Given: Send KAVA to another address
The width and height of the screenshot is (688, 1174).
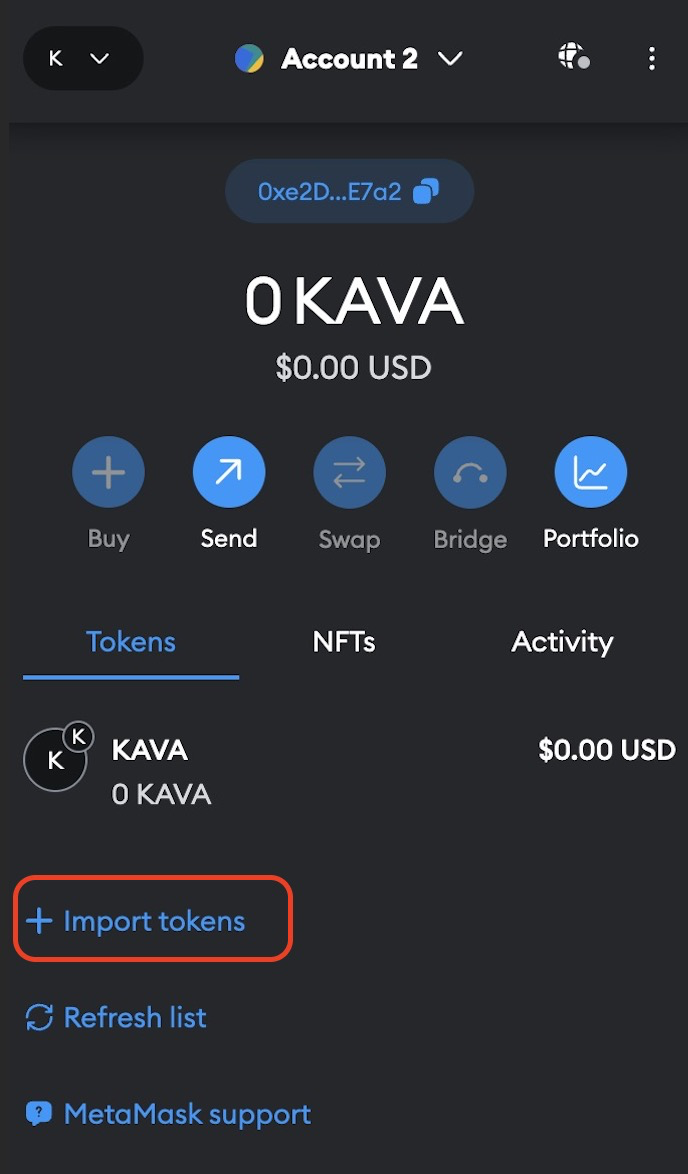Looking at the screenshot, I should pos(229,471).
